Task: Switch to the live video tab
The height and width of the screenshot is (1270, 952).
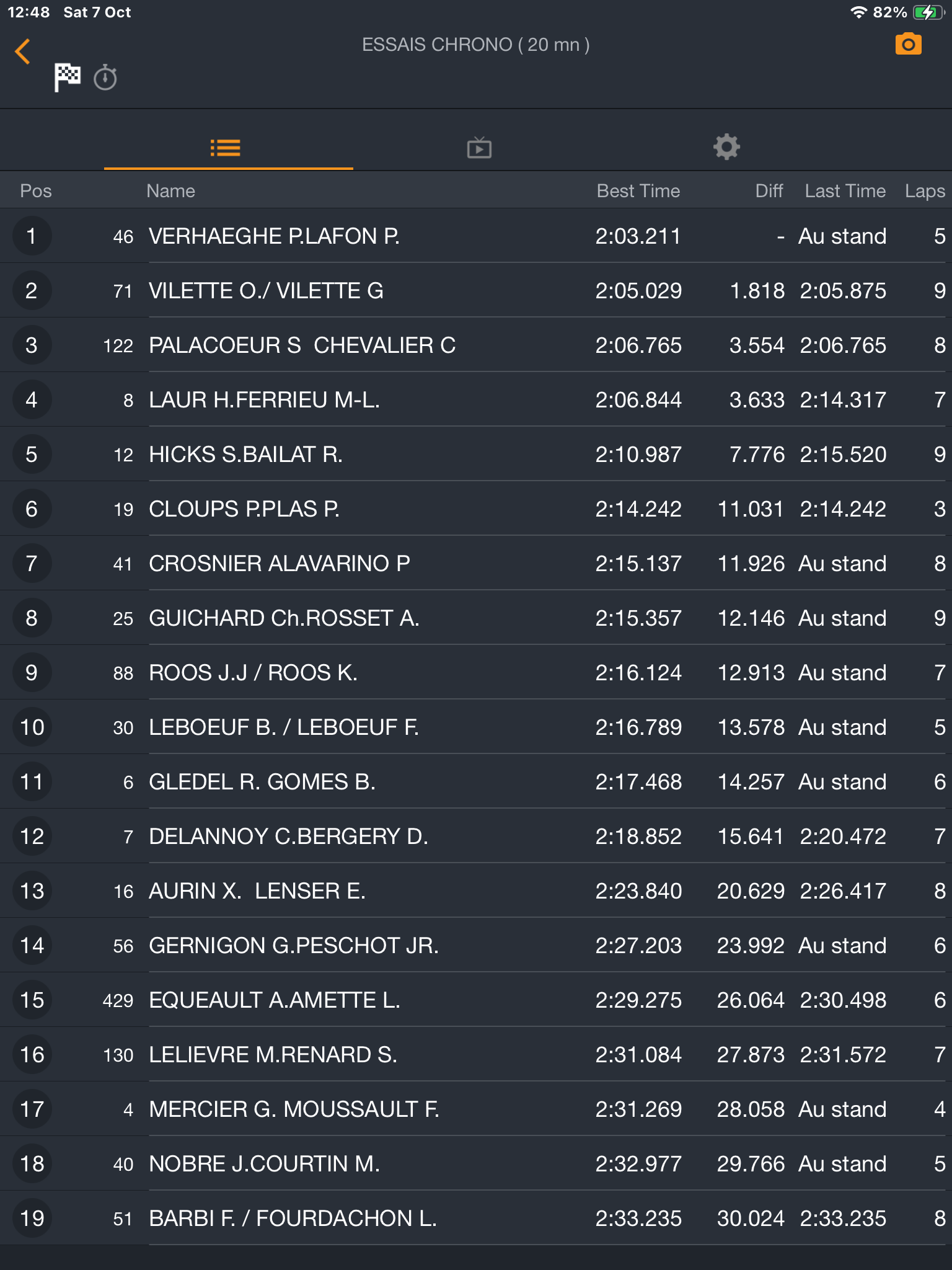Action: coord(479,148)
